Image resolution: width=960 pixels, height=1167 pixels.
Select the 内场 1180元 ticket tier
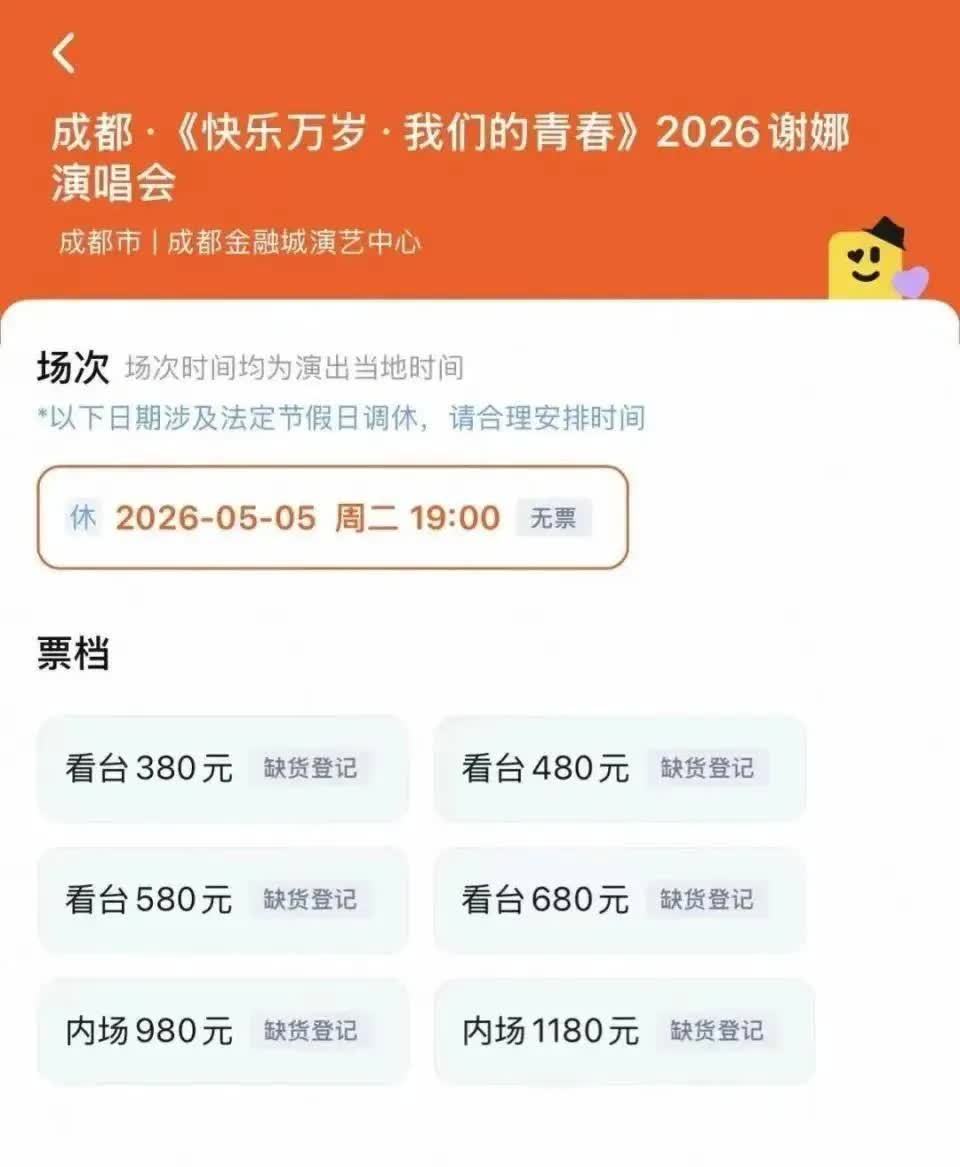pyautogui.click(x=623, y=1031)
